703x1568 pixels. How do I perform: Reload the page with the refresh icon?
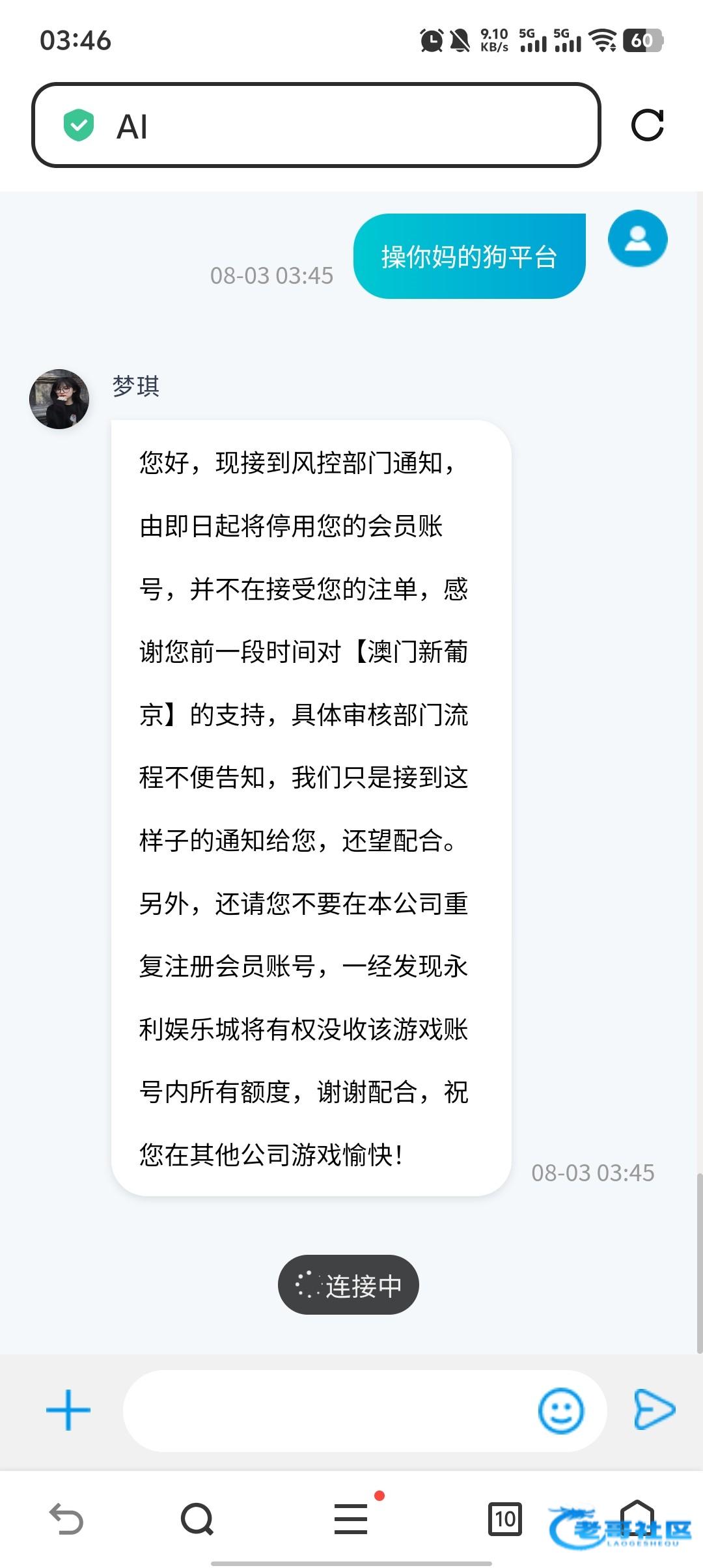(x=647, y=125)
